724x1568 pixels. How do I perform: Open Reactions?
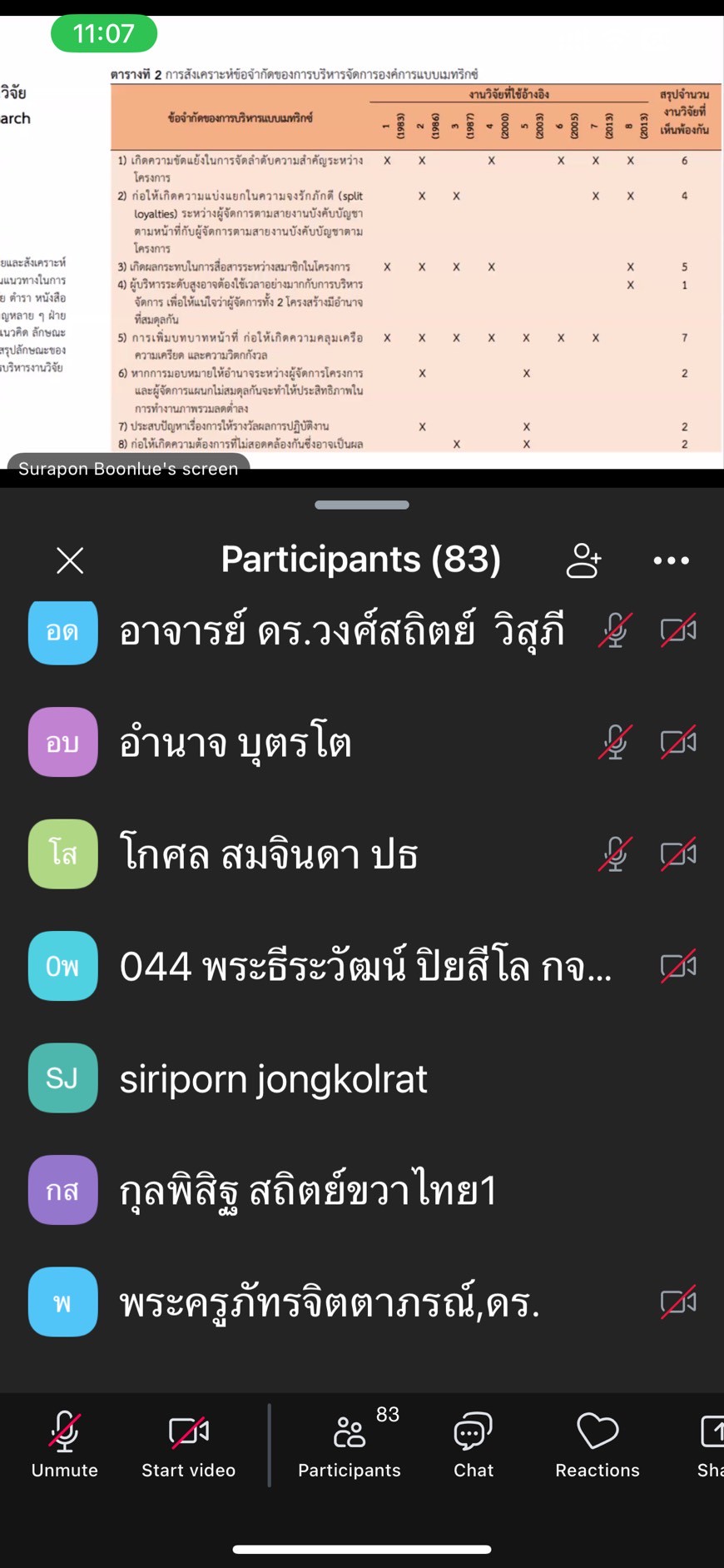598,1446
